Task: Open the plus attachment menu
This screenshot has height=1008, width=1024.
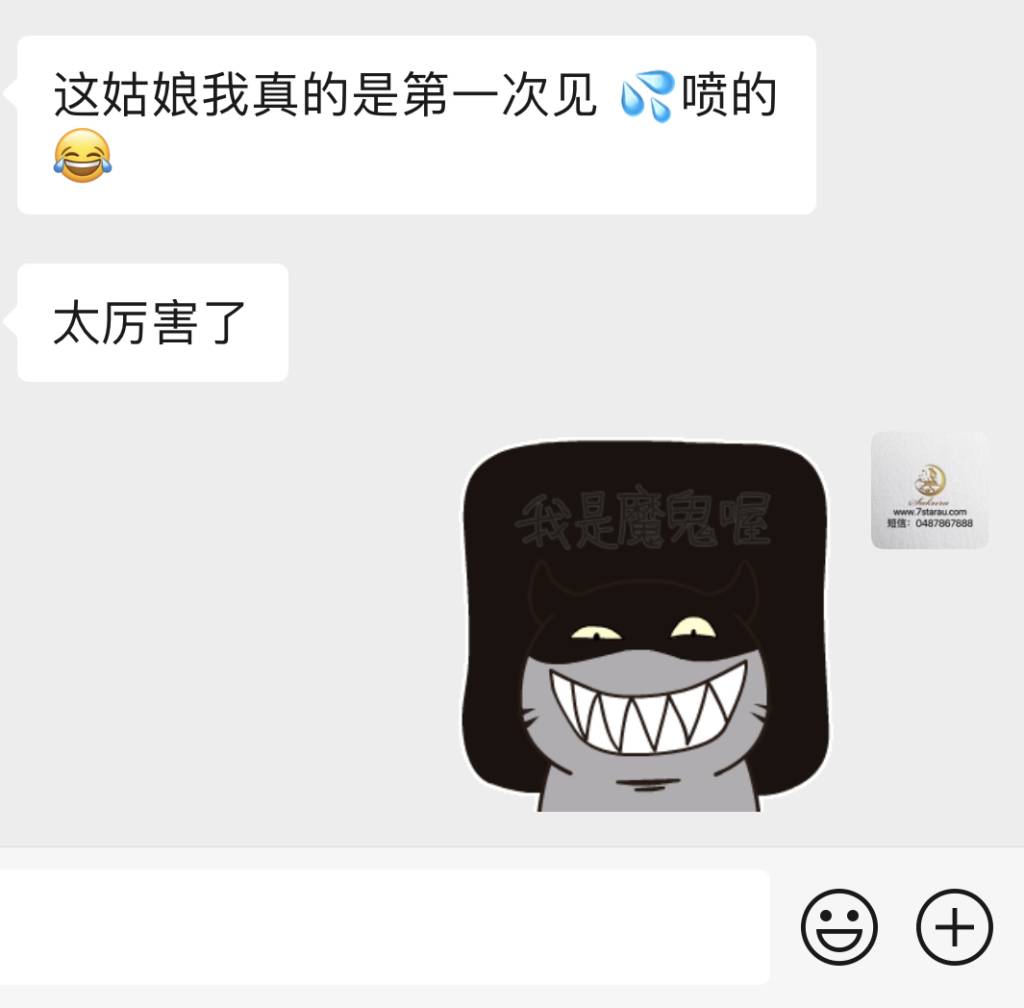Action: (x=954, y=927)
